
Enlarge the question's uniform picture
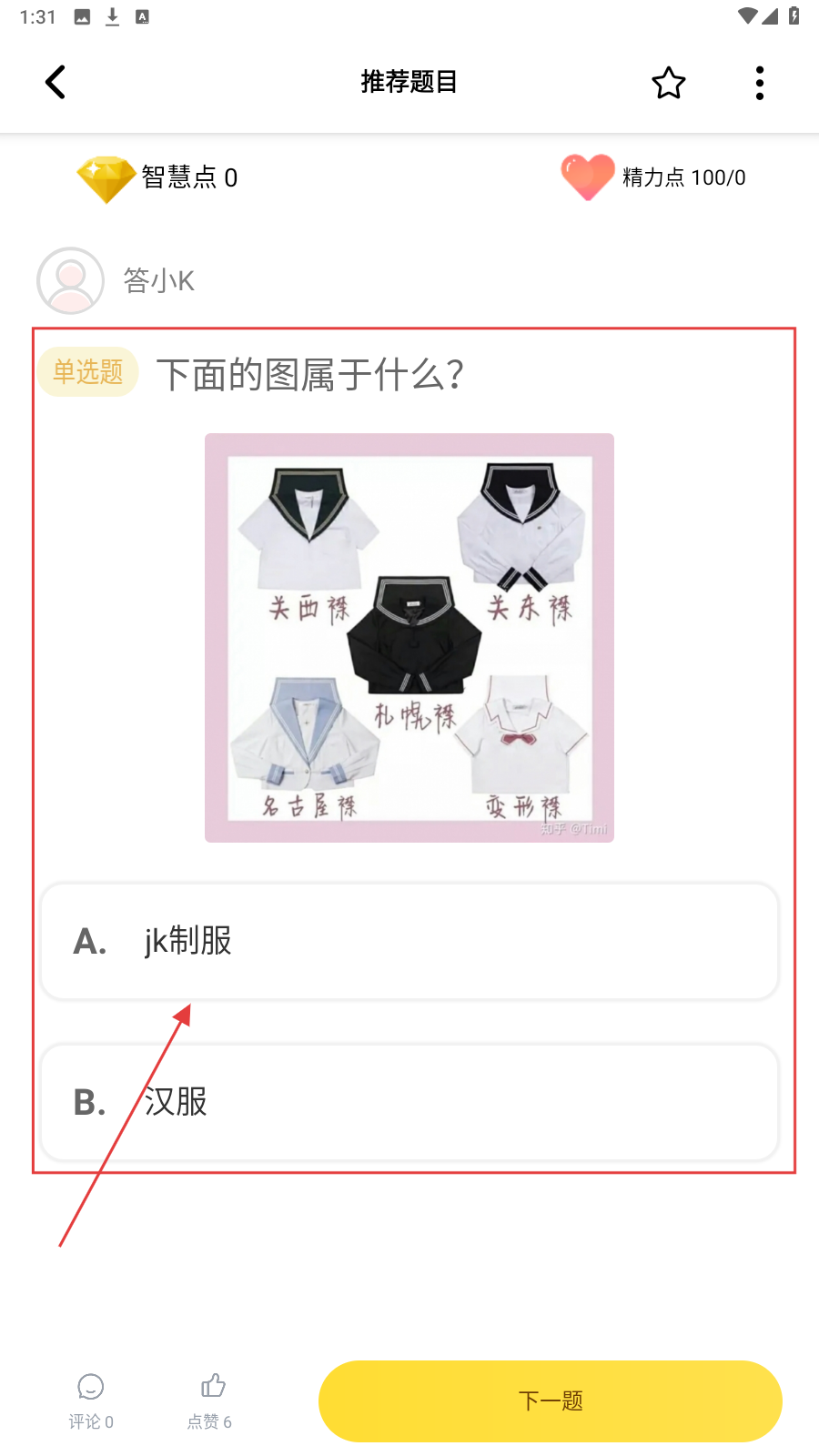(409, 638)
